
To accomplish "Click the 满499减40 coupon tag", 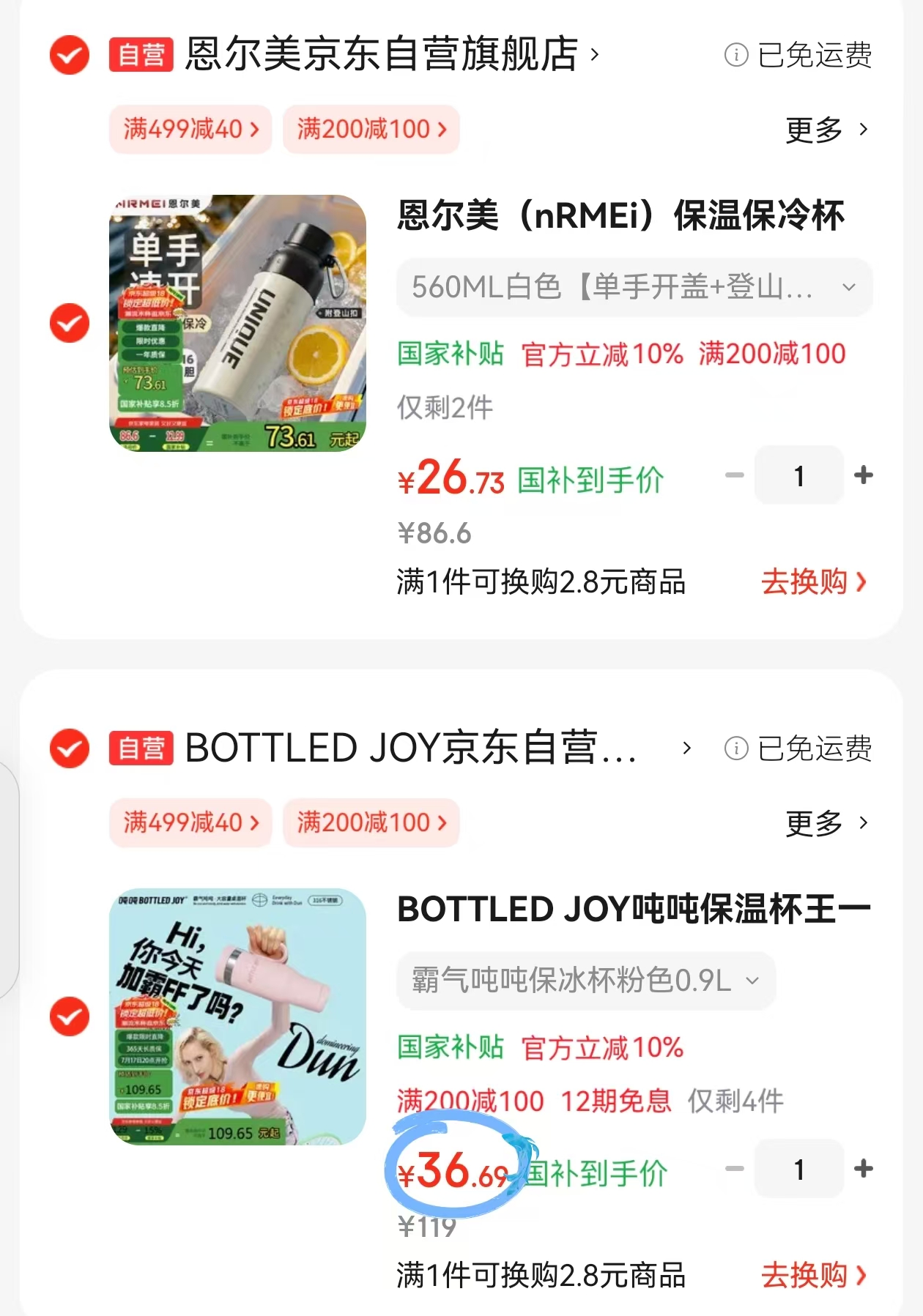I will point(190,129).
